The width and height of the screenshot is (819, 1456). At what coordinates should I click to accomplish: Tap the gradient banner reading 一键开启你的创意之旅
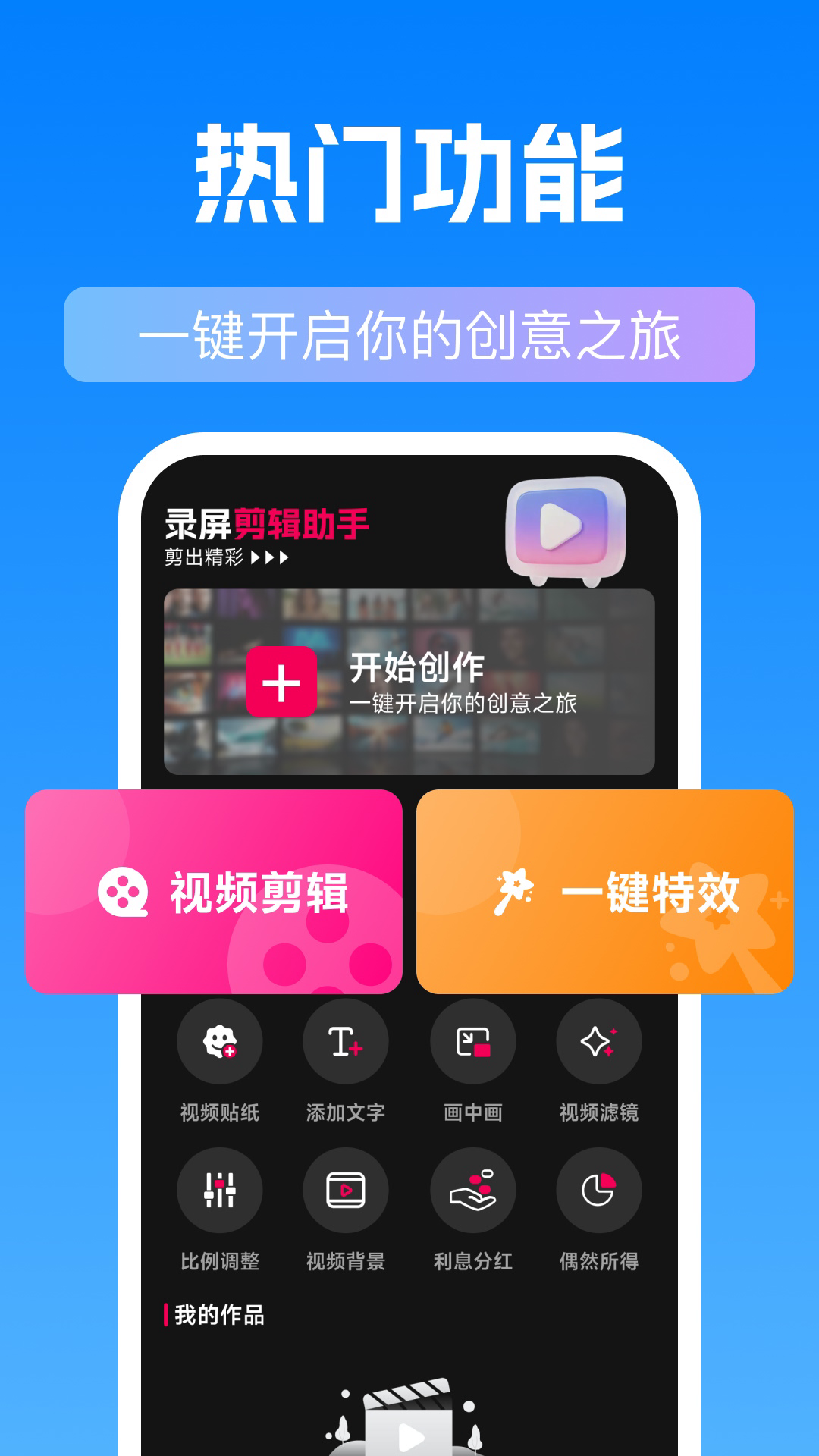[x=409, y=334]
